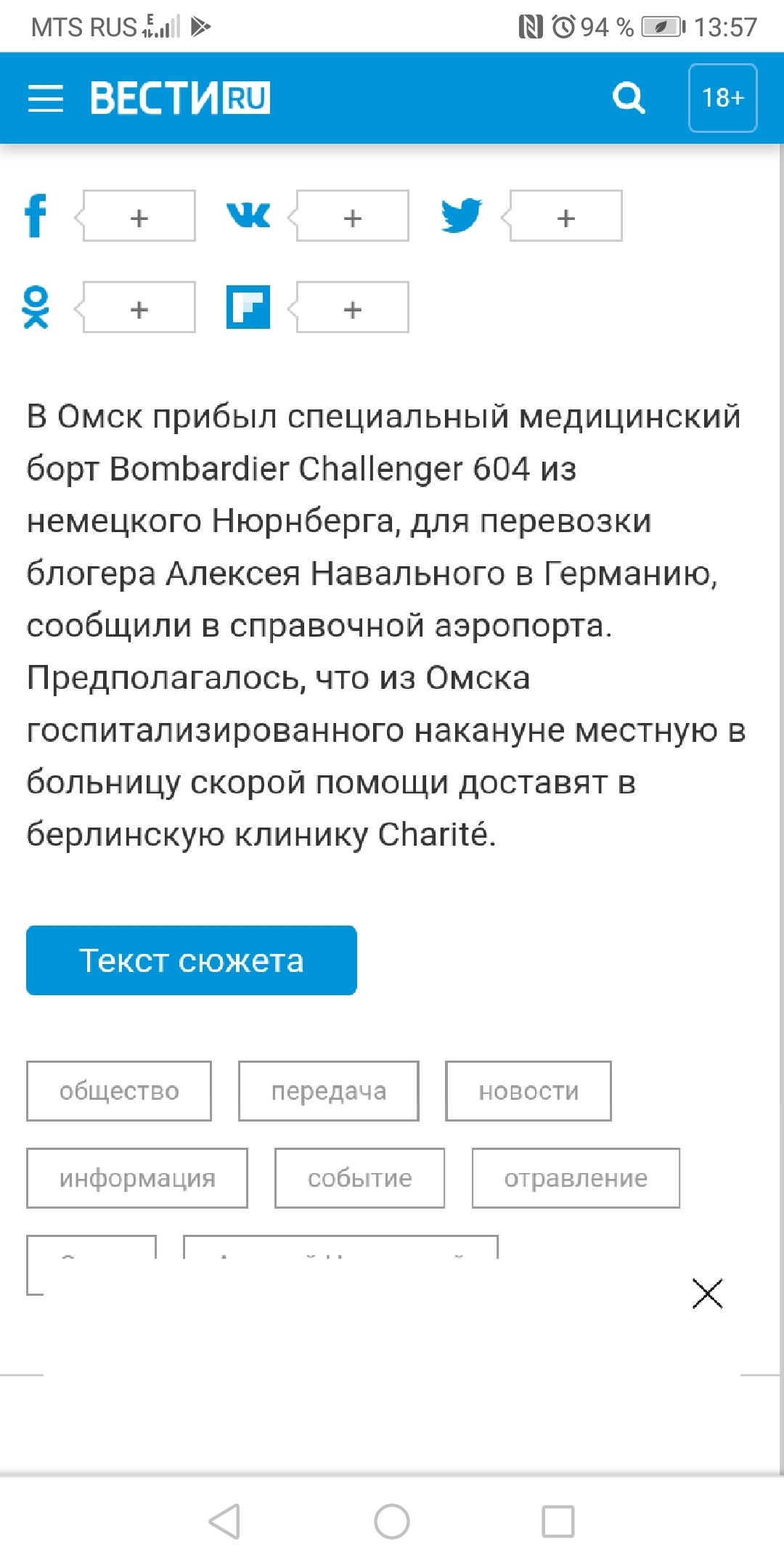This screenshot has height=1568, width=784.
Task: Select the новости tag
Action: point(528,1091)
